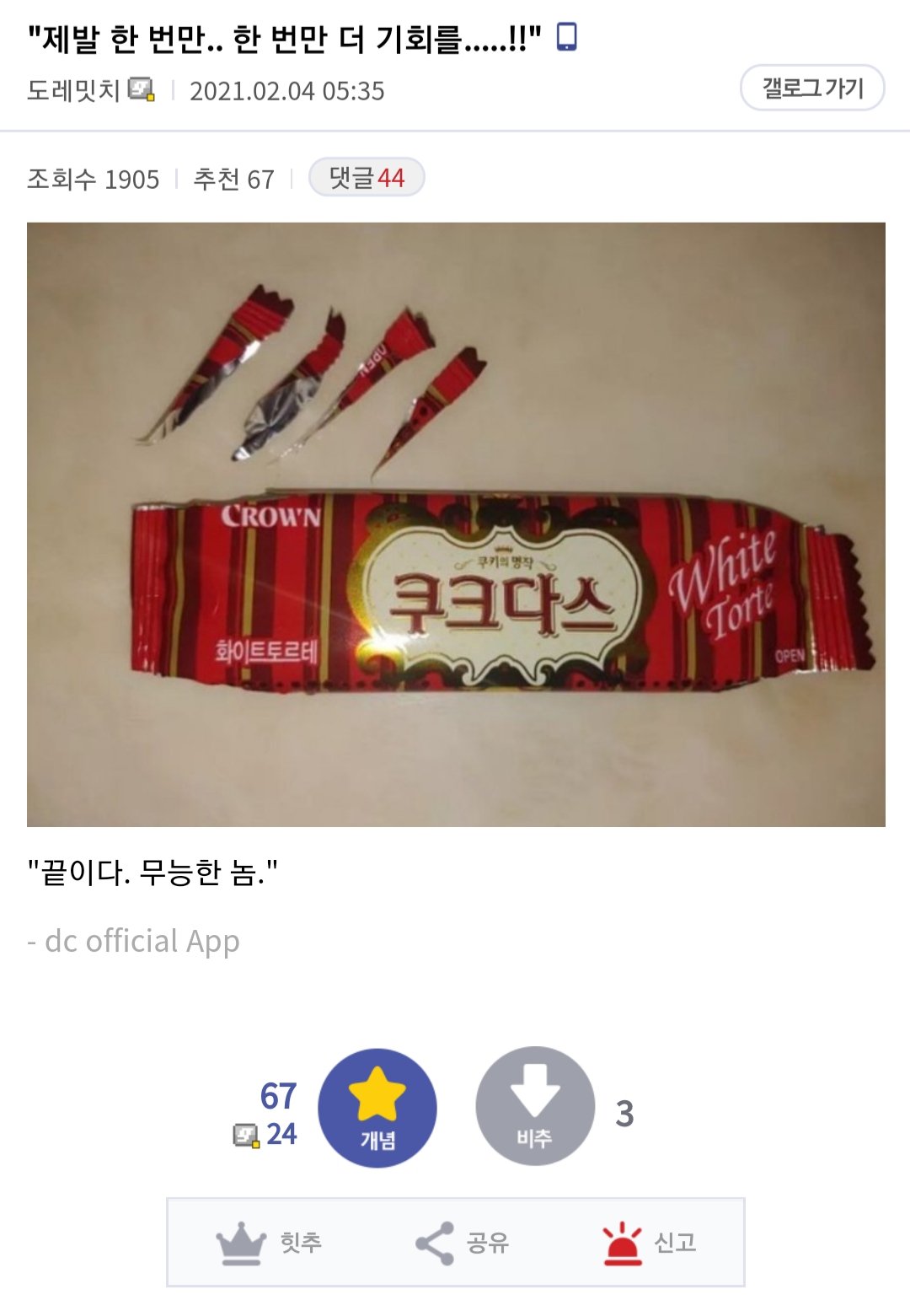Downvote the post with the 비추 button

pyautogui.click(x=535, y=1107)
